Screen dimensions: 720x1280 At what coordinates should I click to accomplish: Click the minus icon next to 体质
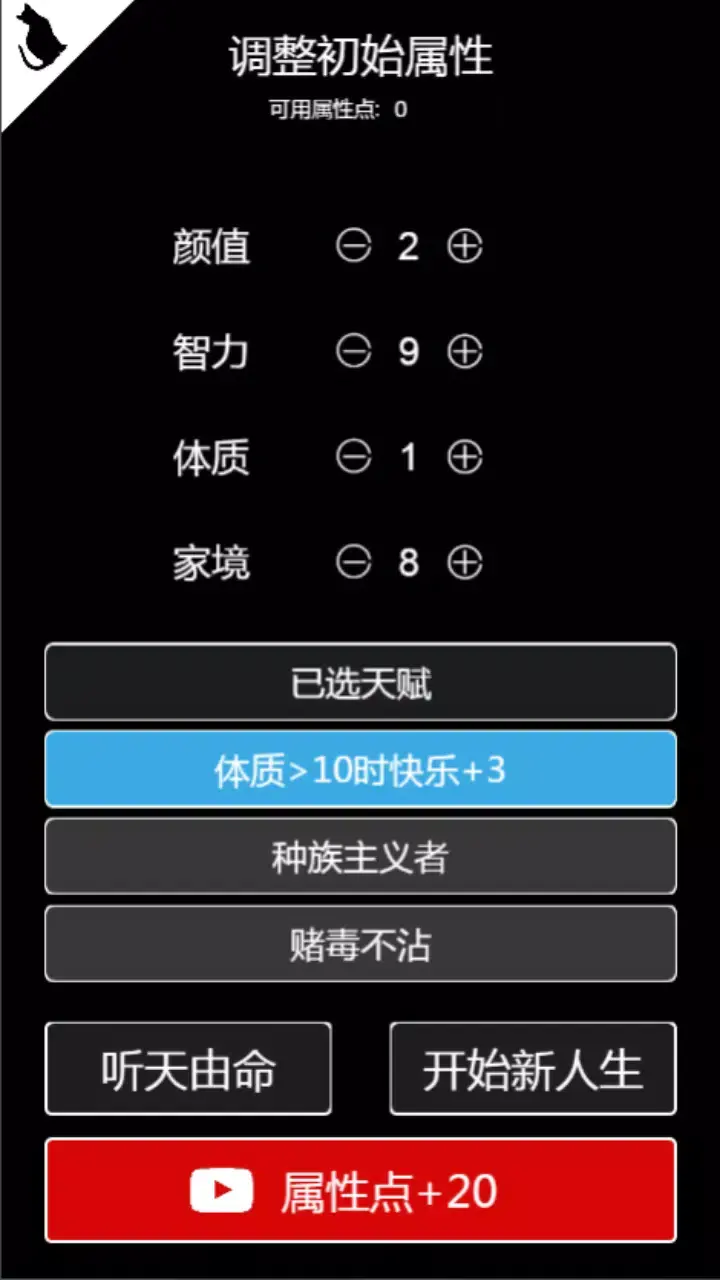coord(352,458)
